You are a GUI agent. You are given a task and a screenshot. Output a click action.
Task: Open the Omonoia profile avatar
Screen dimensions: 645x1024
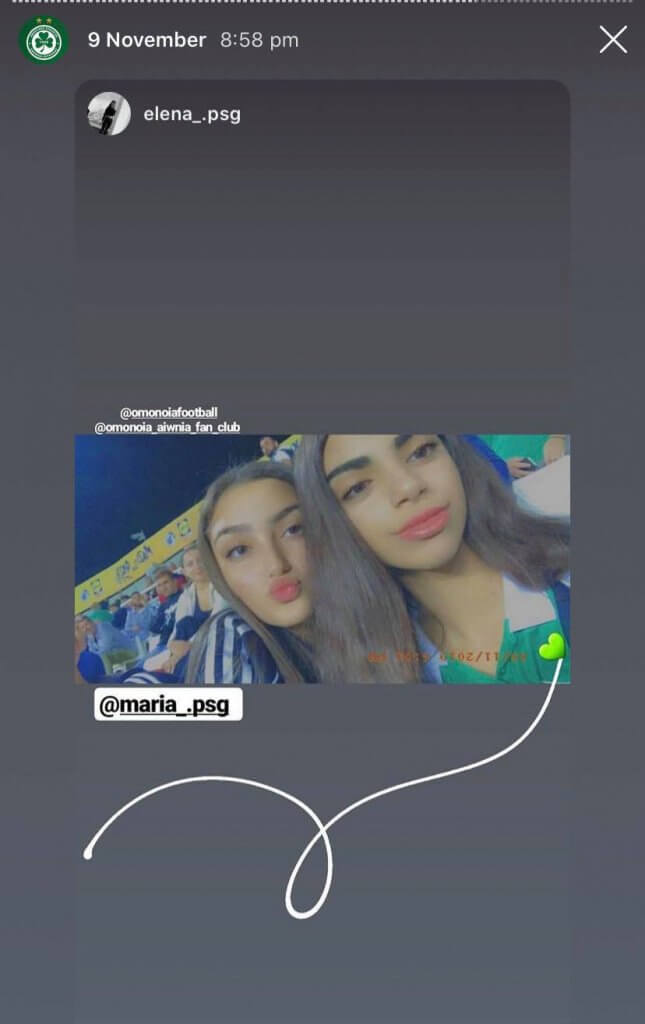(43, 41)
